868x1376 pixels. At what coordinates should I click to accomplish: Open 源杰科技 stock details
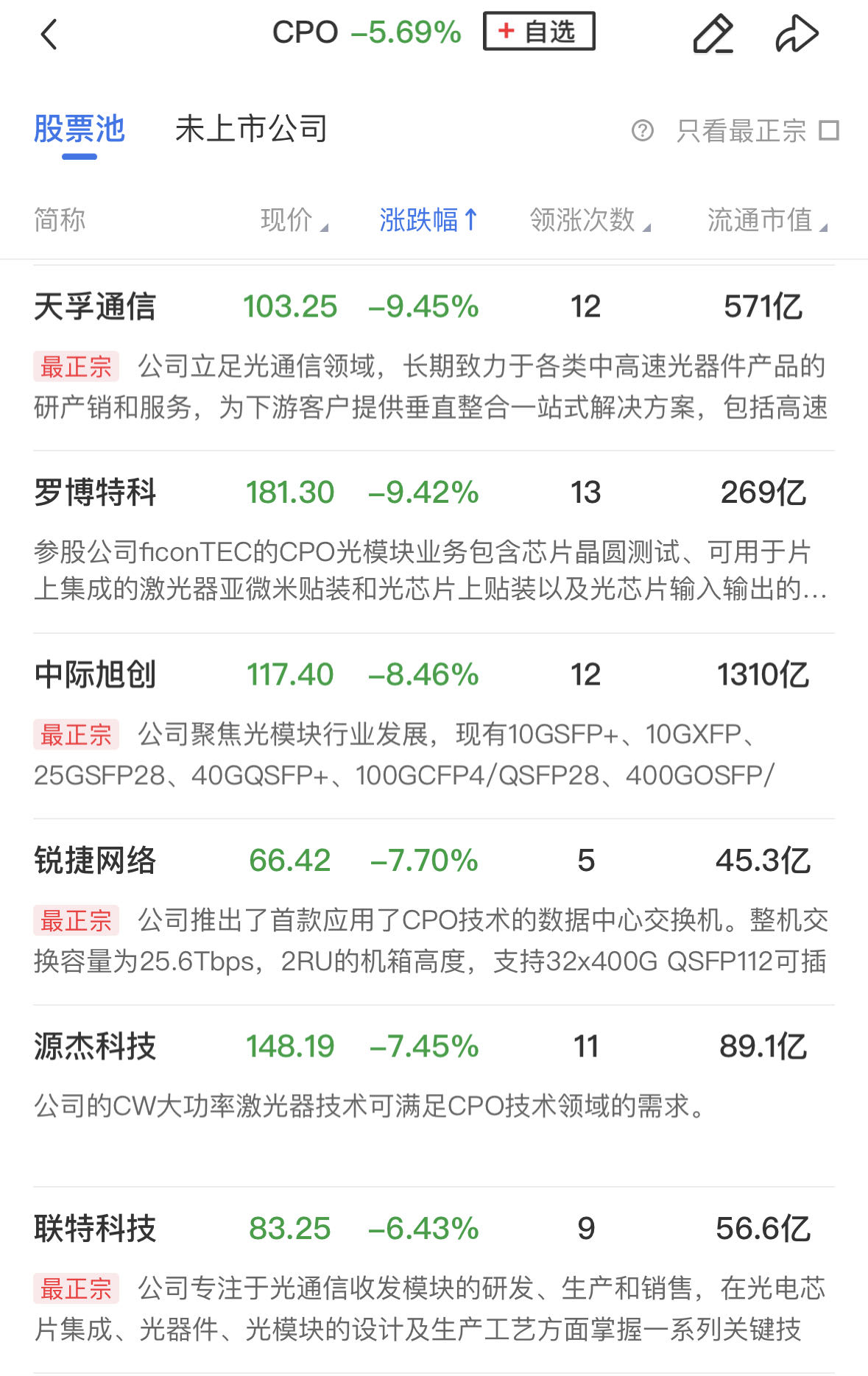pyautogui.click(x=95, y=1046)
